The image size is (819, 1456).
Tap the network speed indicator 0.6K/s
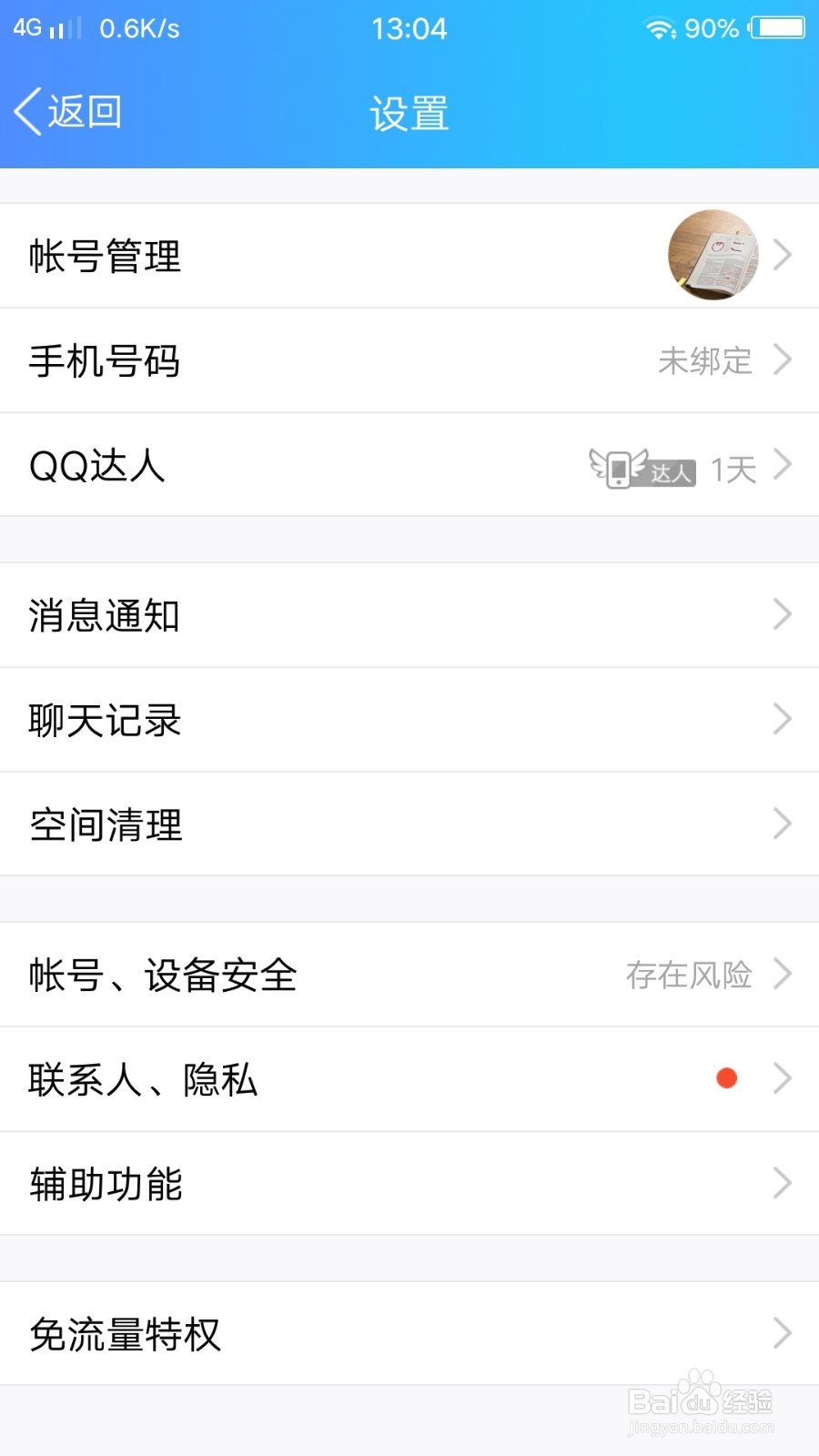[138, 27]
